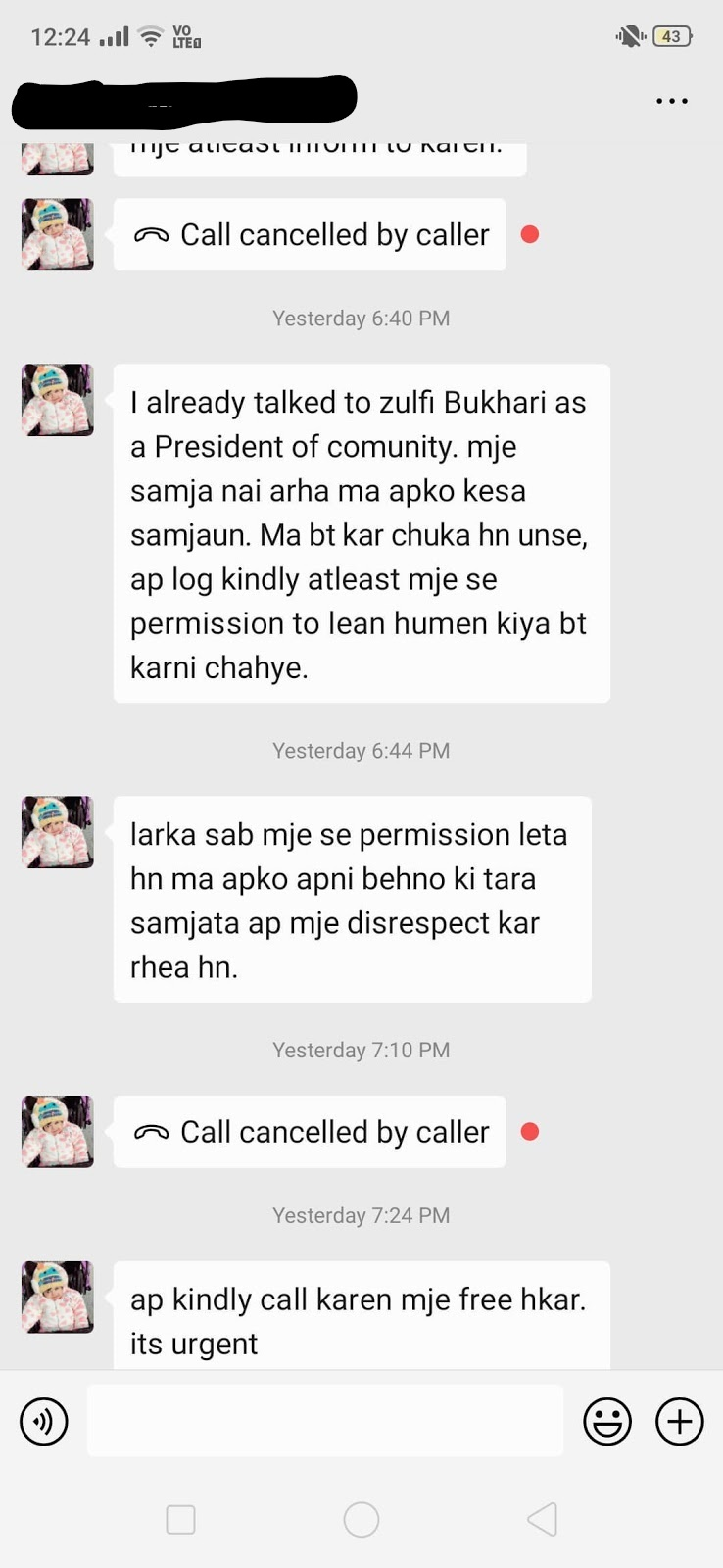Go to the system home screen

[361, 1519]
